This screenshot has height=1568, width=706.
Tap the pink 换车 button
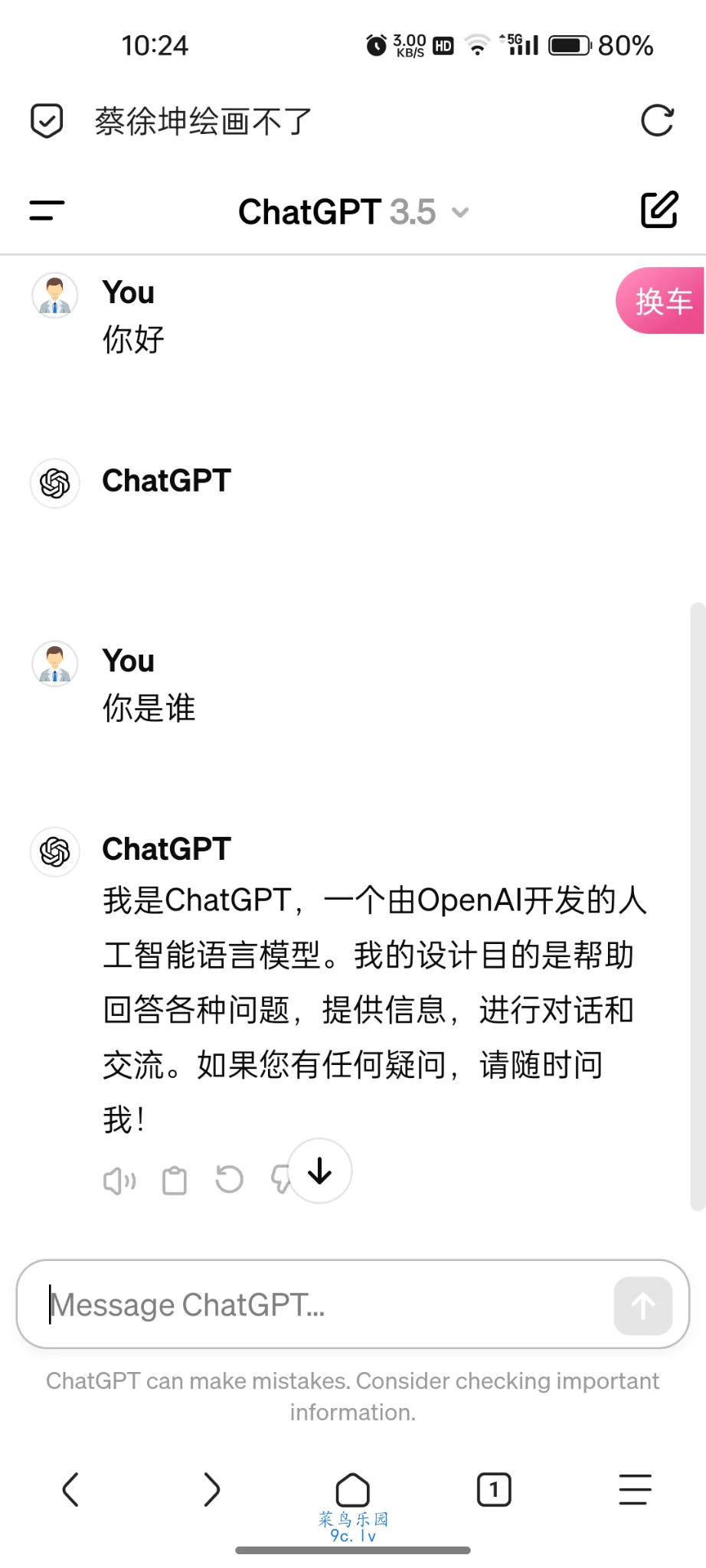coord(662,301)
